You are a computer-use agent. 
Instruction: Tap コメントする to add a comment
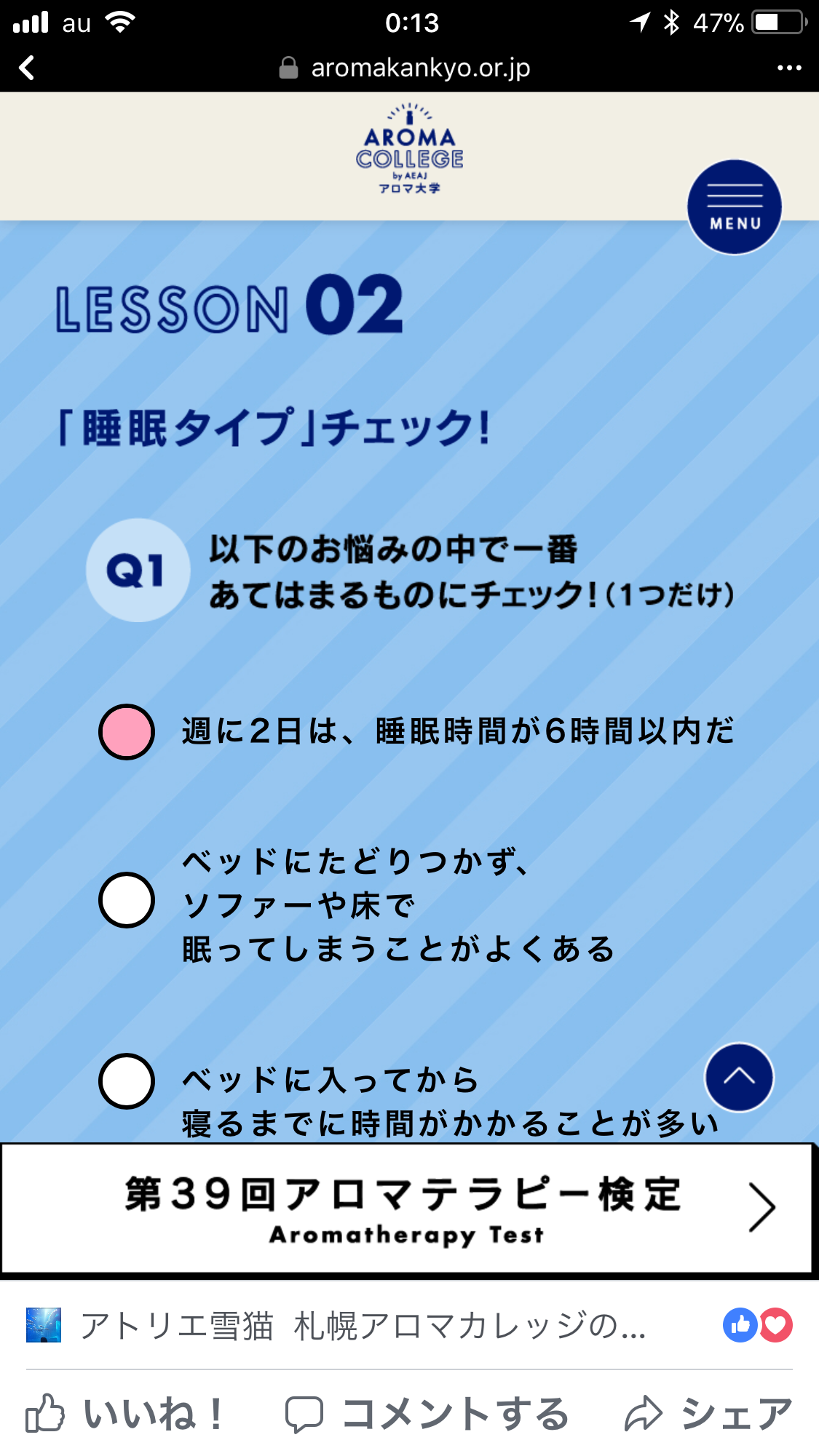click(x=427, y=1414)
